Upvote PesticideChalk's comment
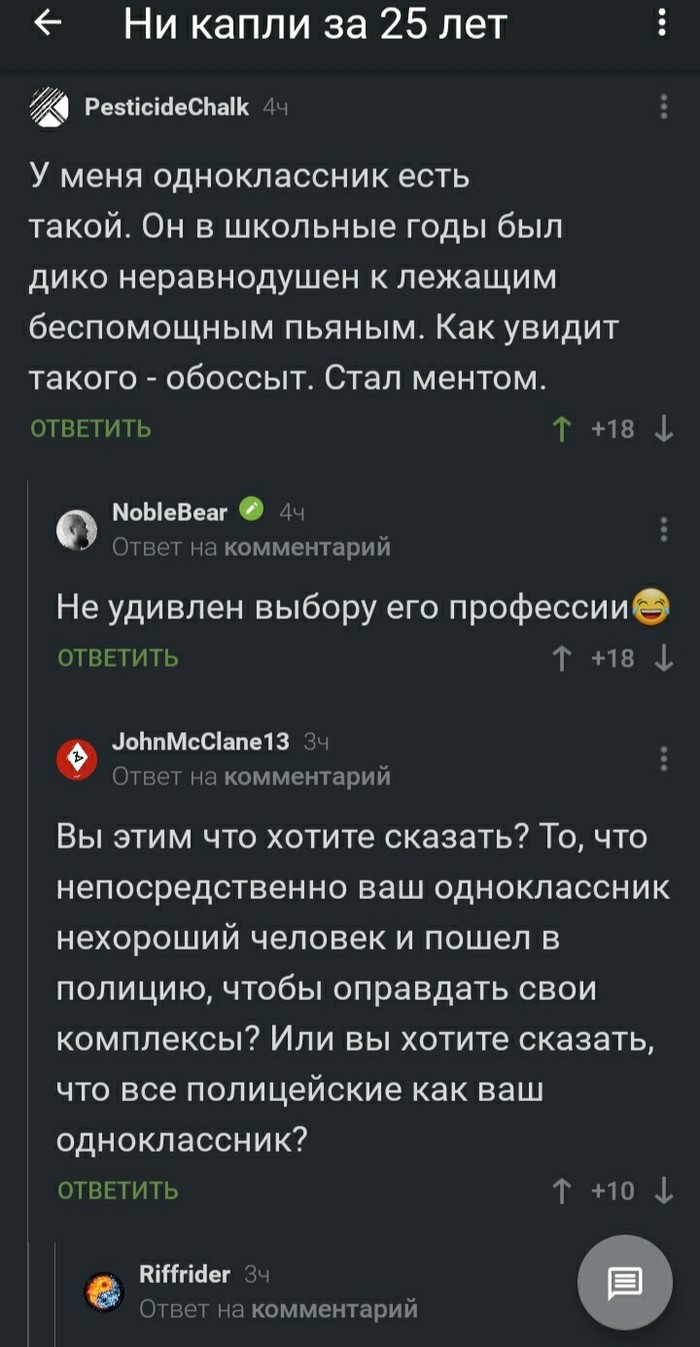This screenshot has width=700, height=1347. pyautogui.click(x=563, y=429)
